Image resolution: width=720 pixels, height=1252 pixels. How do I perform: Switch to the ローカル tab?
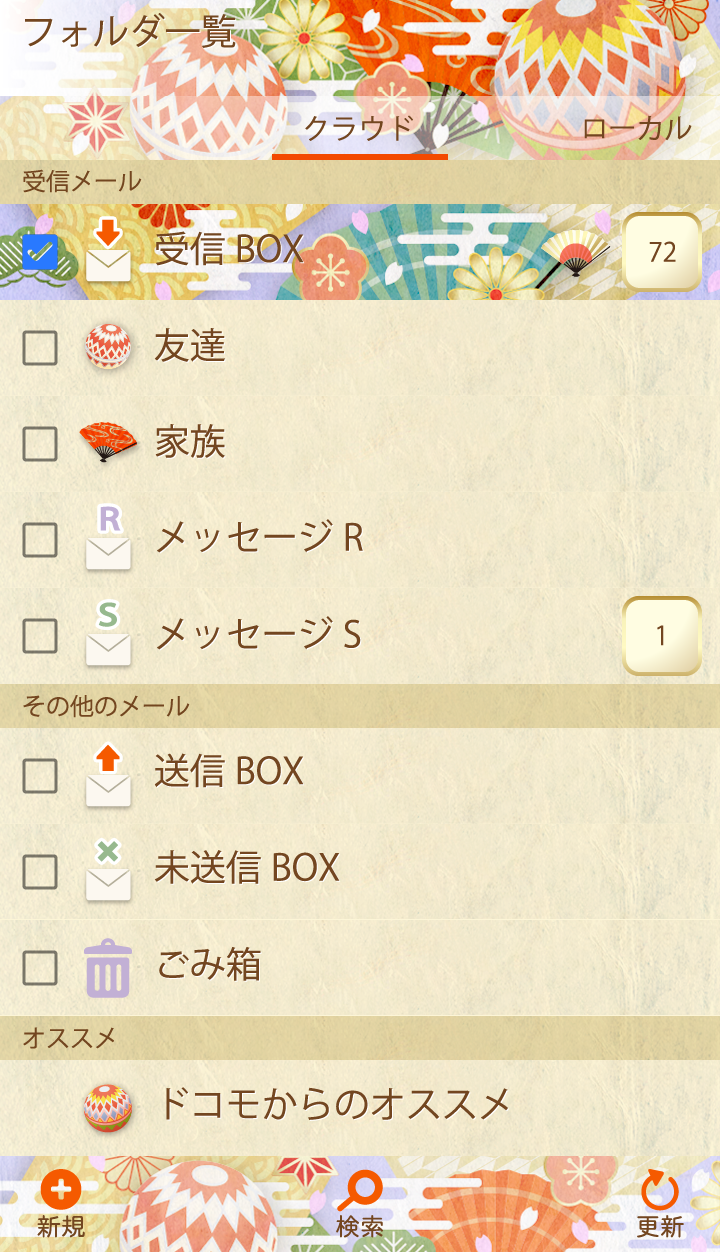click(x=636, y=128)
